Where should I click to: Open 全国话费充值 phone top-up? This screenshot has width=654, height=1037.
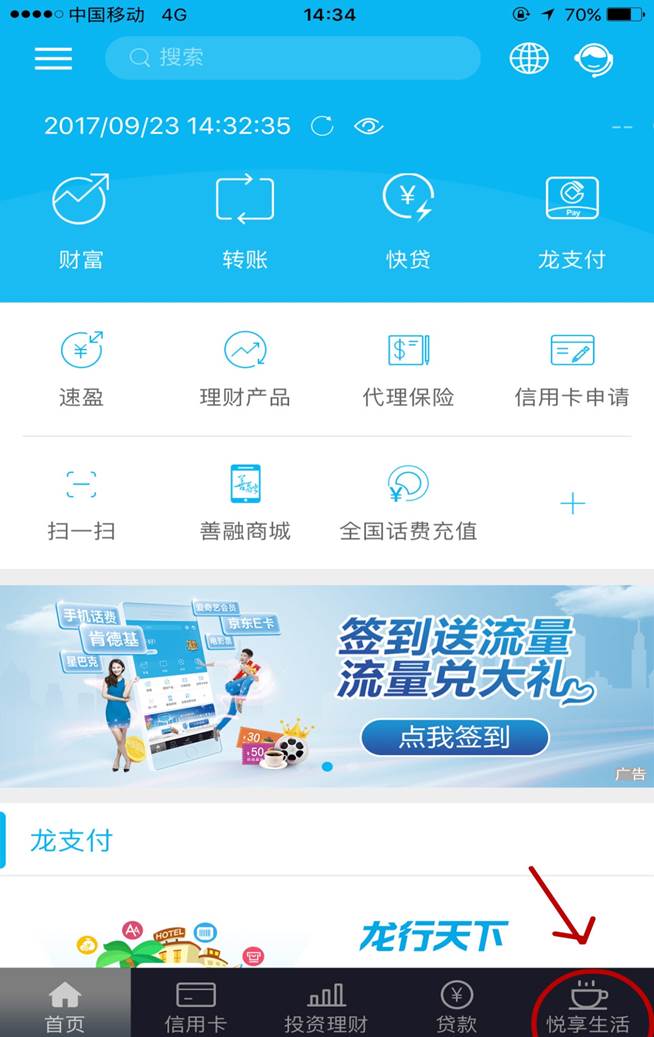pyautogui.click(x=408, y=502)
